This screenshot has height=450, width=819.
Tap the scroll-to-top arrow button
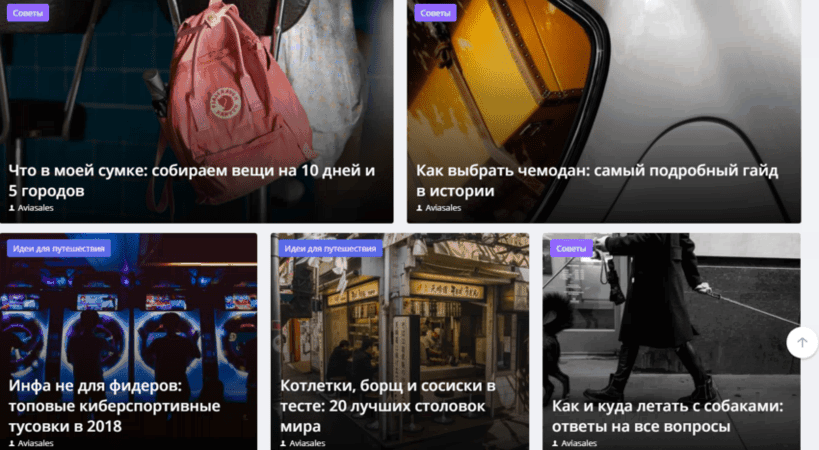[x=801, y=342]
